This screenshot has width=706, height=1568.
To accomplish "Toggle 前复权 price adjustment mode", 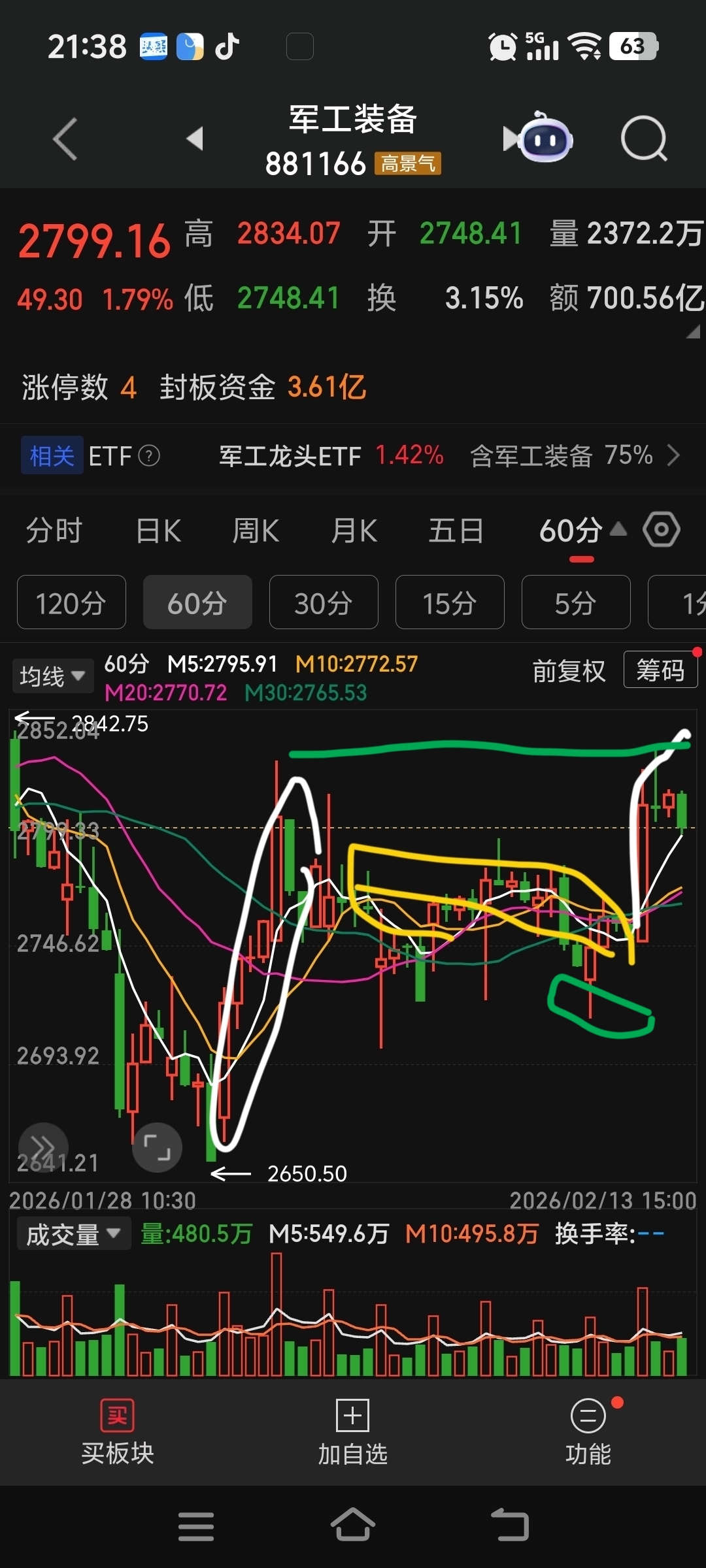I will pyautogui.click(x=568, y=670).
